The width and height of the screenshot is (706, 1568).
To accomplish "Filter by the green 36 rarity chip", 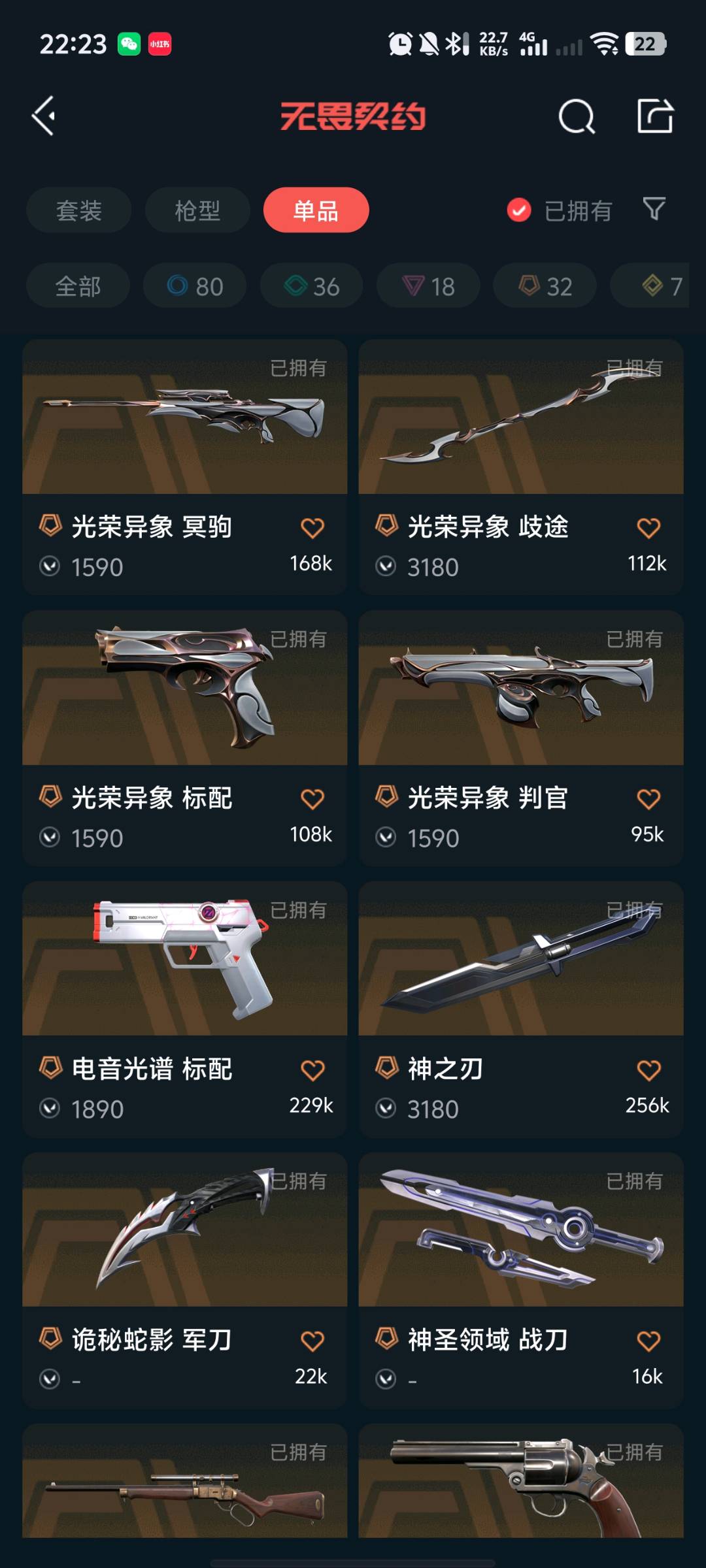I will pos(312,286).
